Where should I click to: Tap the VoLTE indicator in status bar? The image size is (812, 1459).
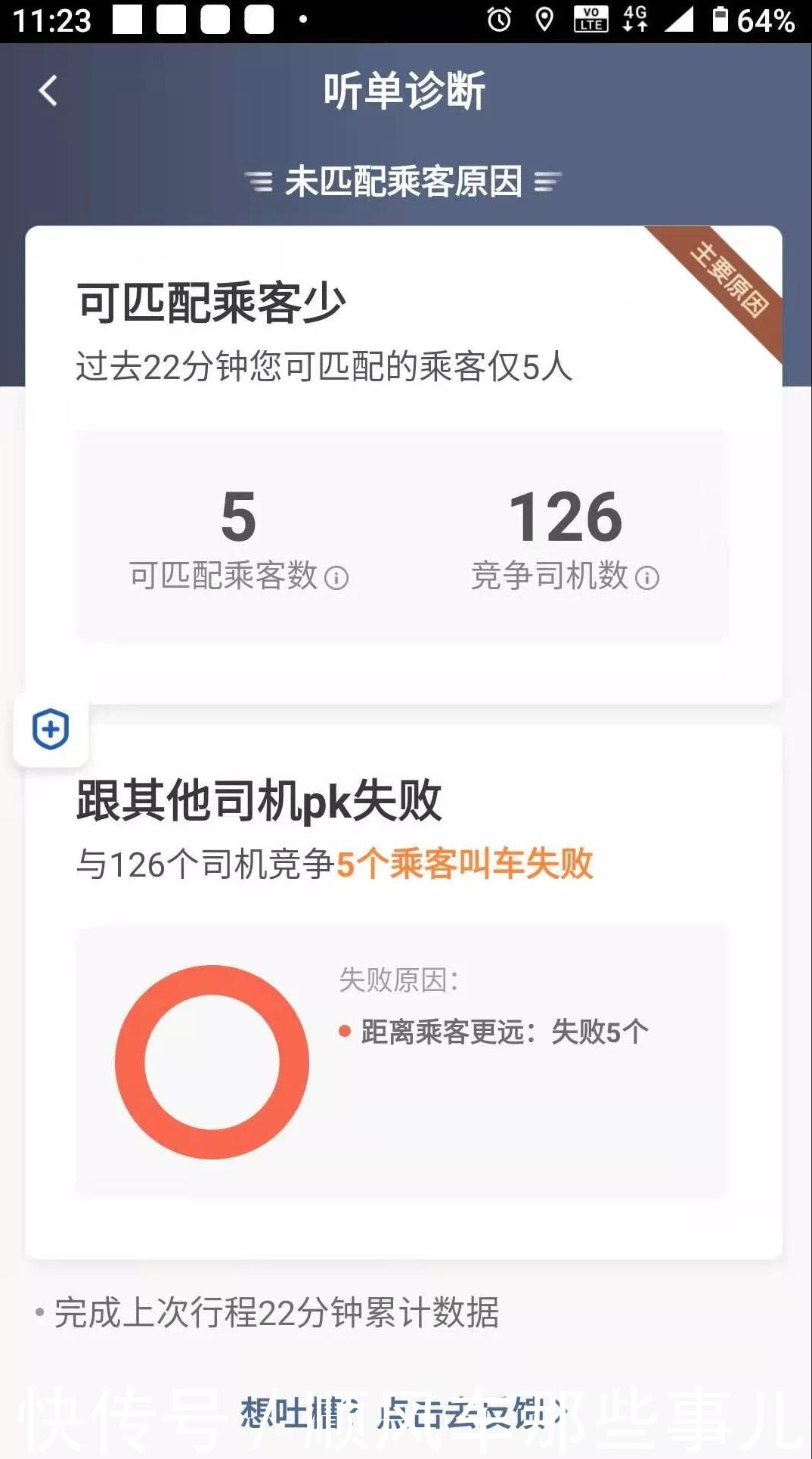[x=591, y=19]
